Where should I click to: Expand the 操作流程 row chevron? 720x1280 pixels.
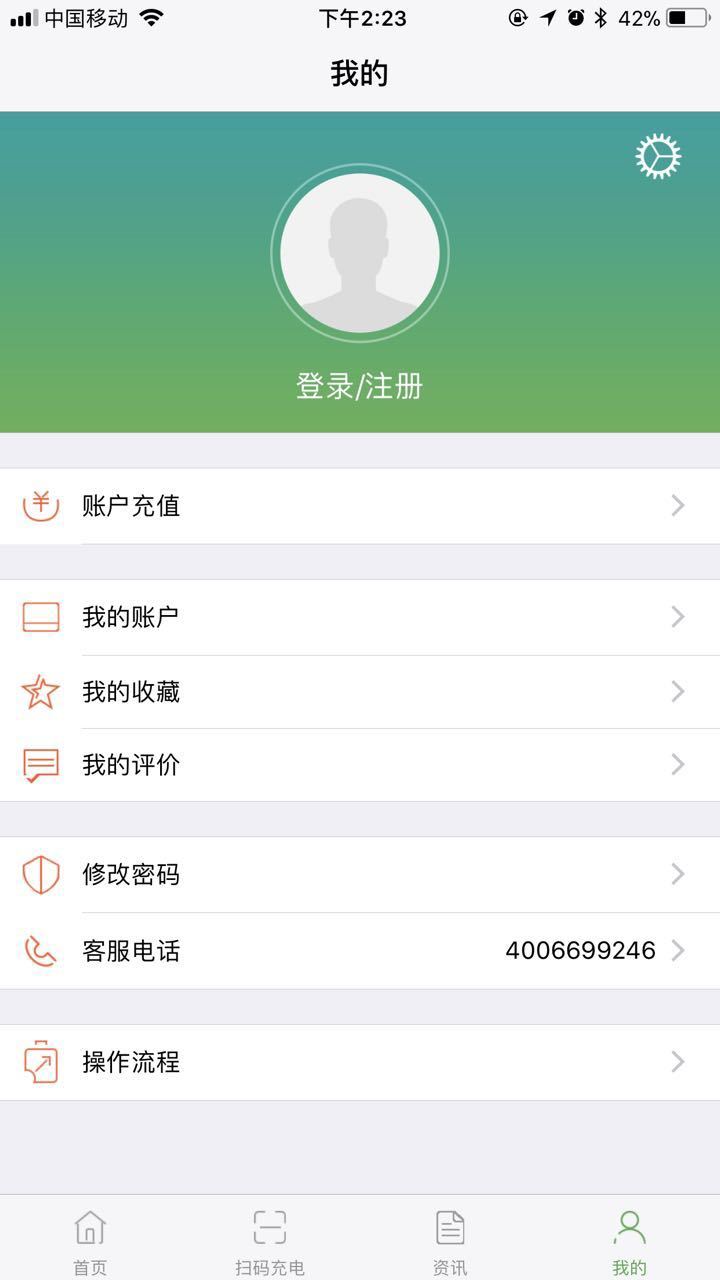tap(677, 1063)
